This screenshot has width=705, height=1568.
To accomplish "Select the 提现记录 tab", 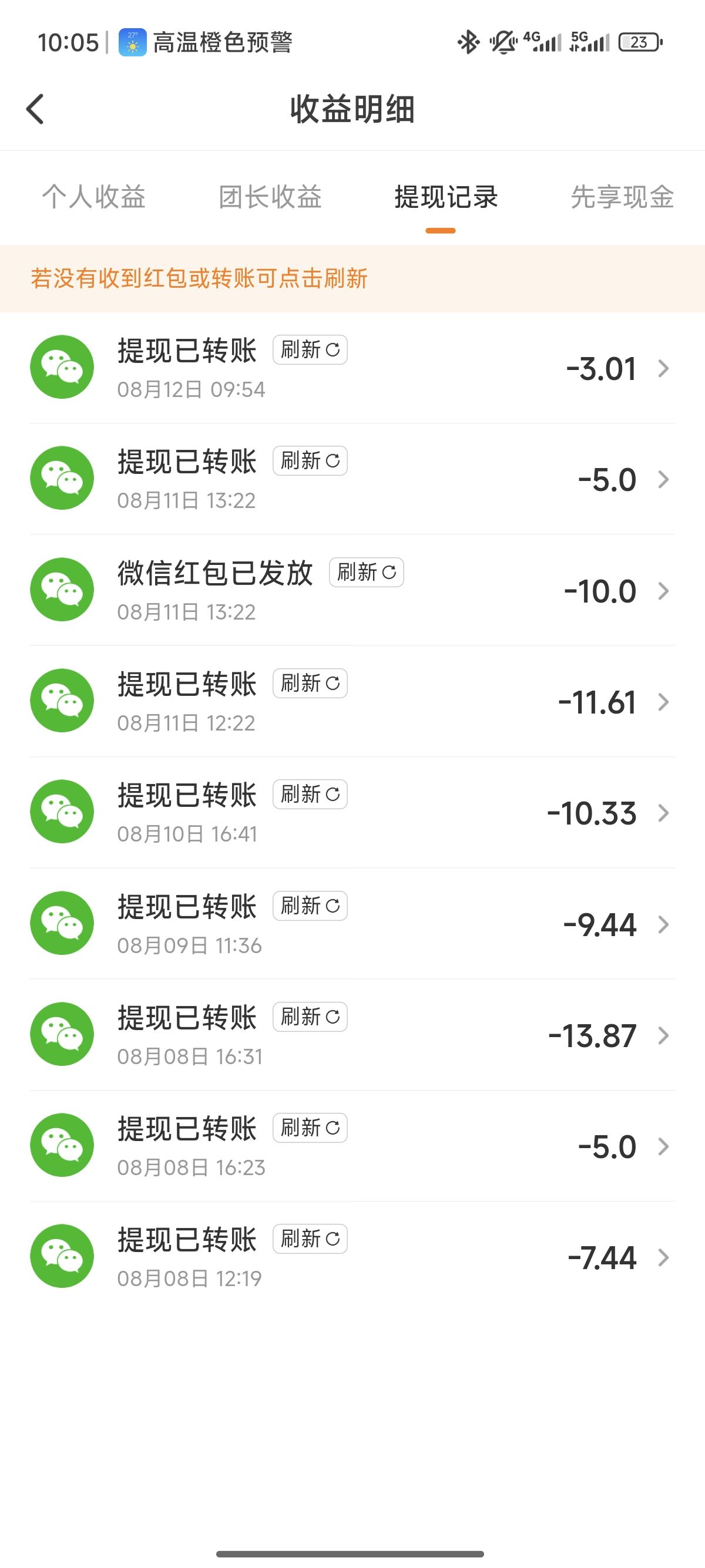I will [446, 197].
